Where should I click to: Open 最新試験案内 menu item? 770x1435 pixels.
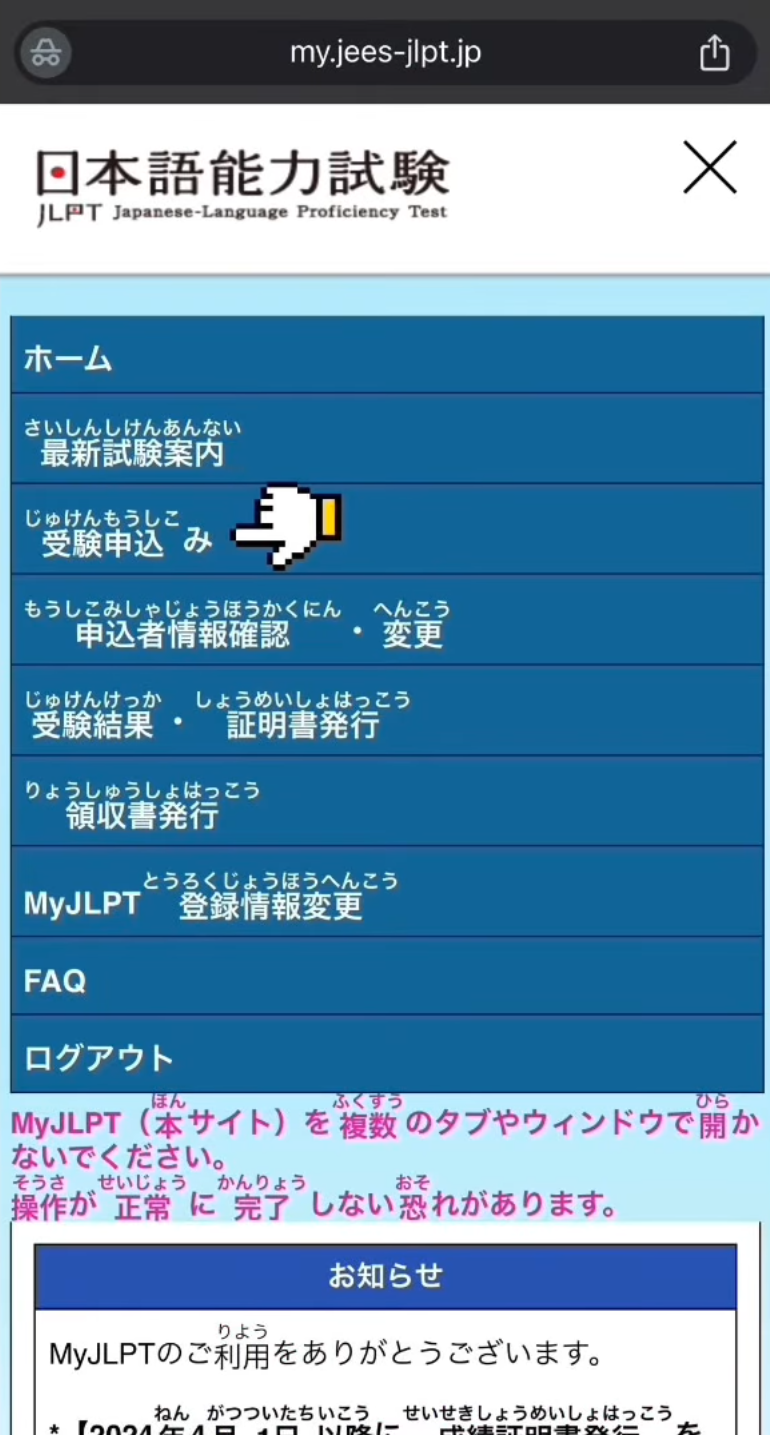(386, 442)
